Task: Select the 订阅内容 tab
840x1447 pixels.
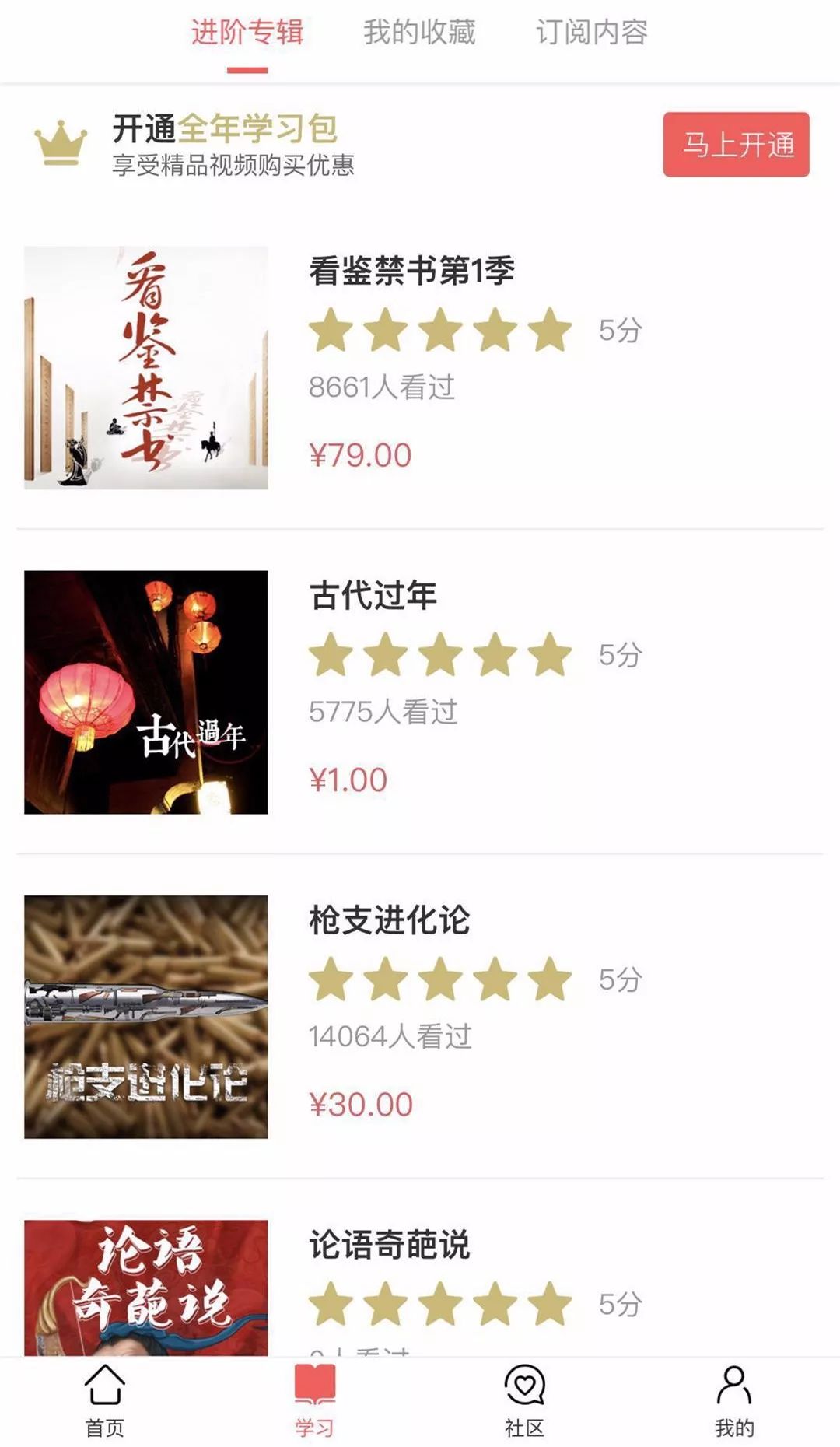Action: point(591,33)
